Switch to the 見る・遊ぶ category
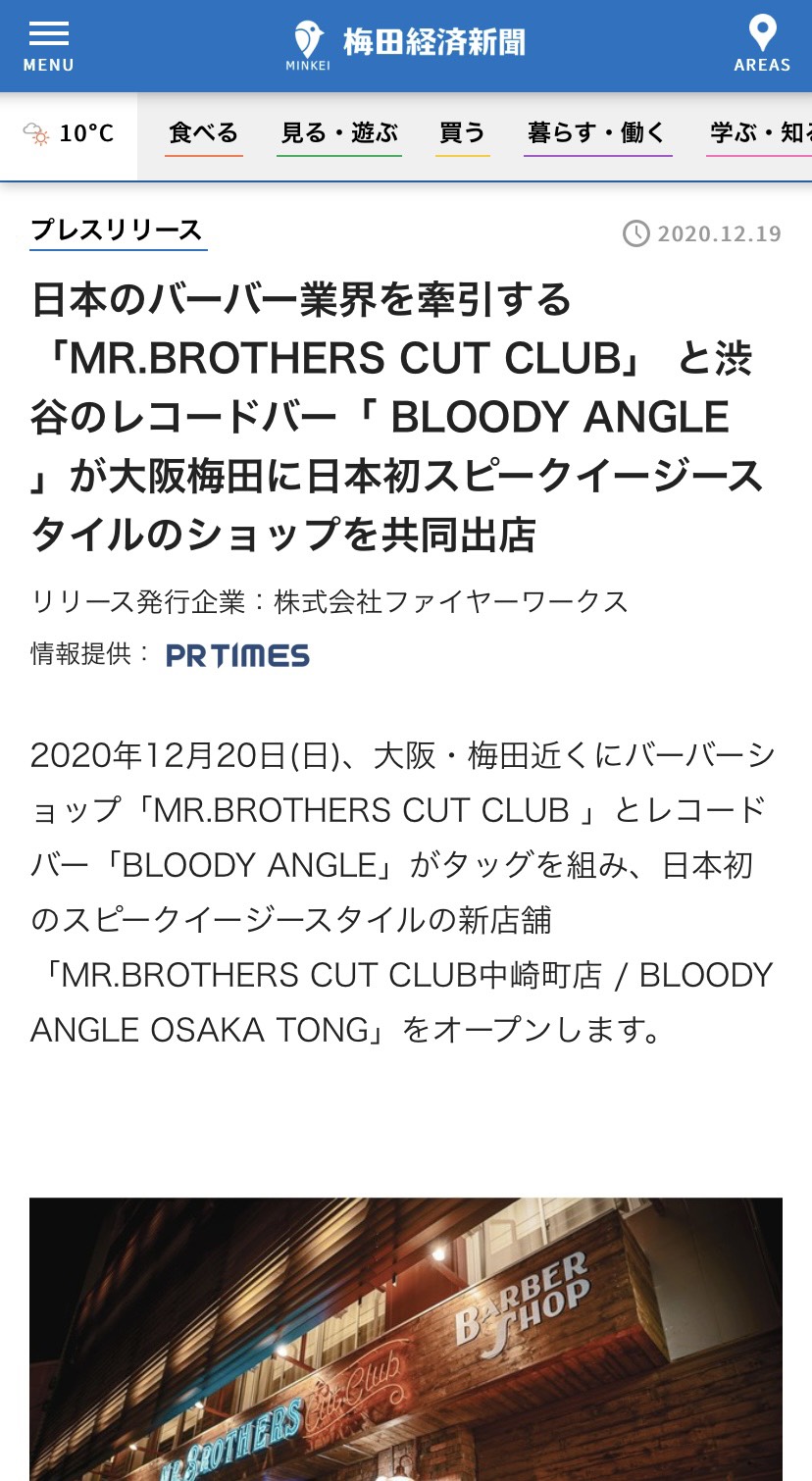Image resolution: width=812 pixels, height=1481 pixels. click(339, 133)
